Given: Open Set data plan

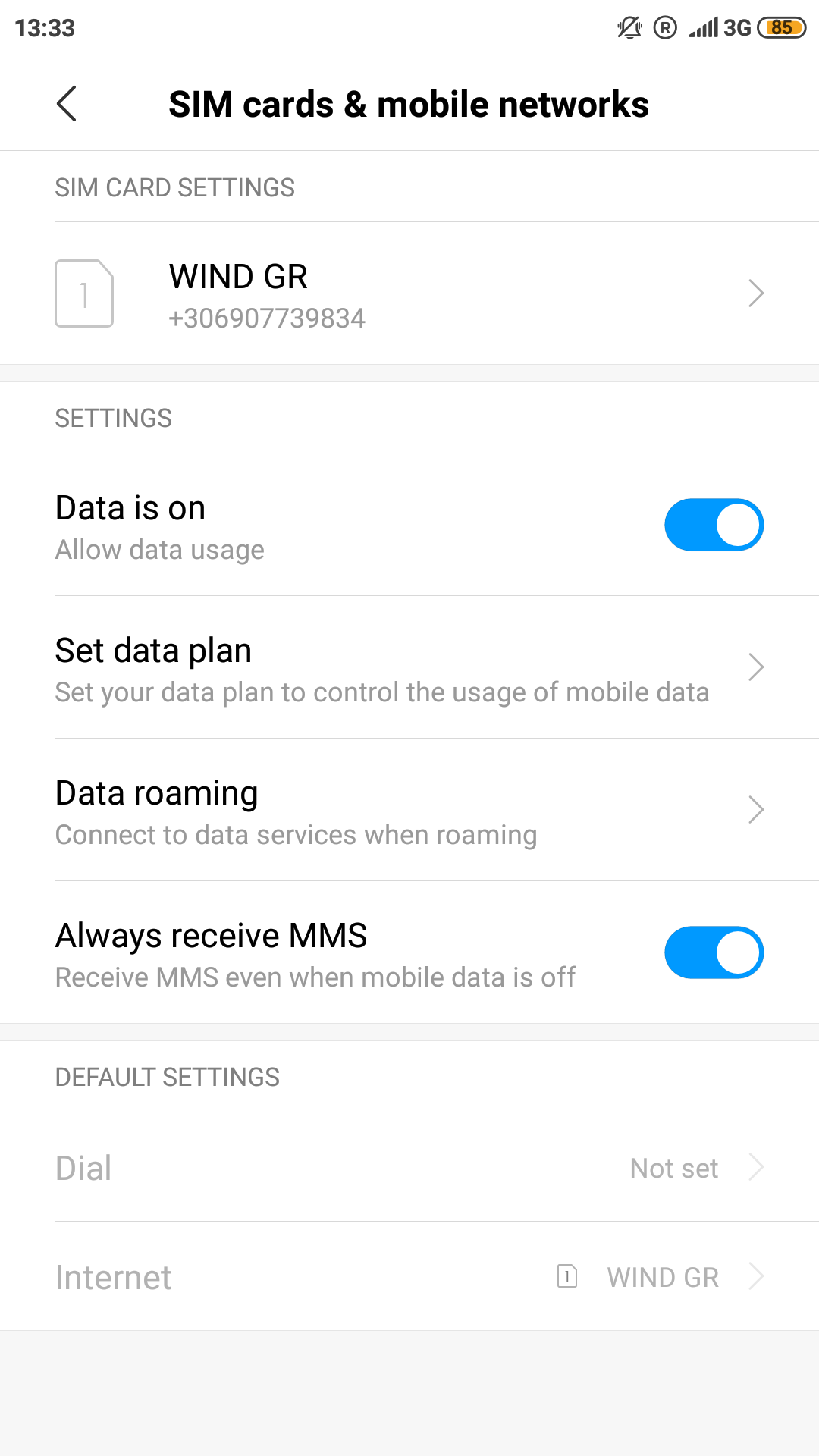Looking at the screenshot, I should (x=409, y=668).
